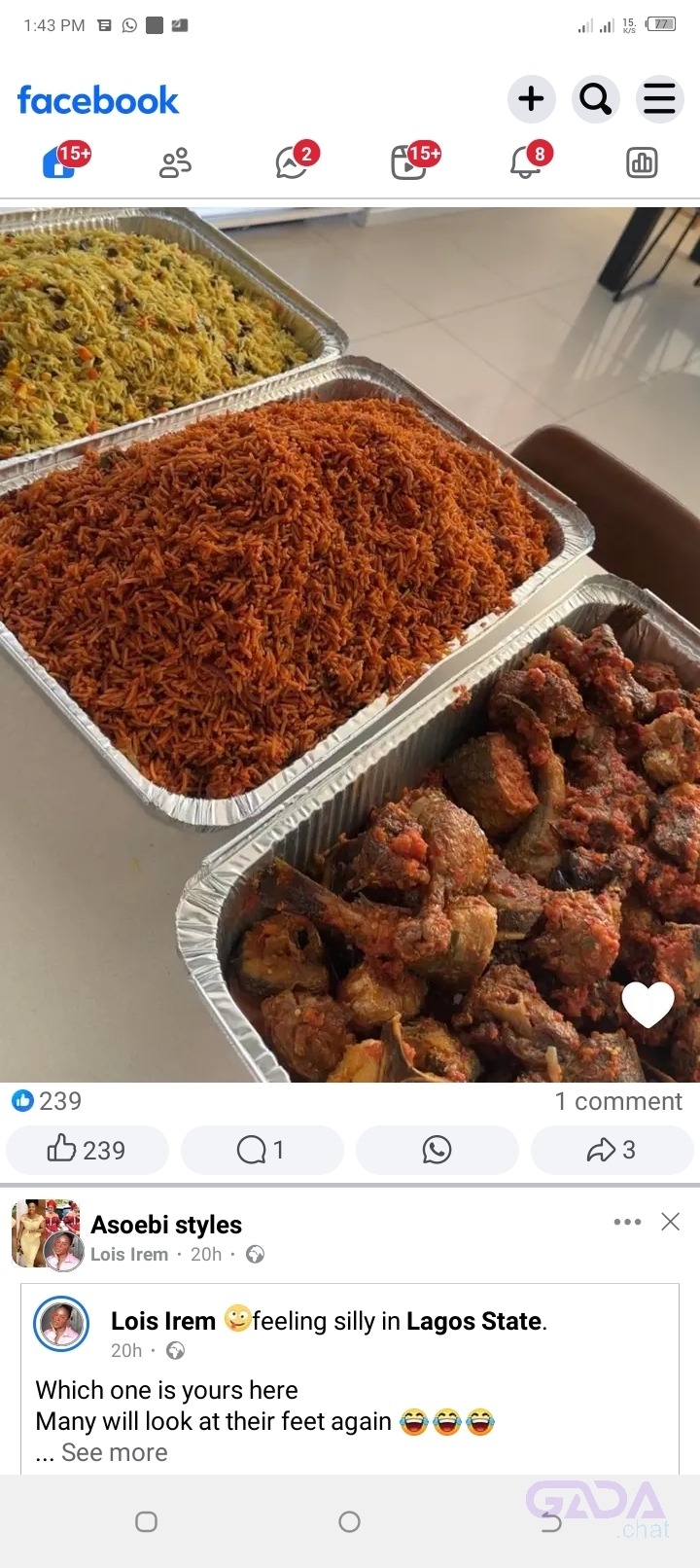Comment on the food post
The image size is (700, 1568).
[x=262, y=1150]
